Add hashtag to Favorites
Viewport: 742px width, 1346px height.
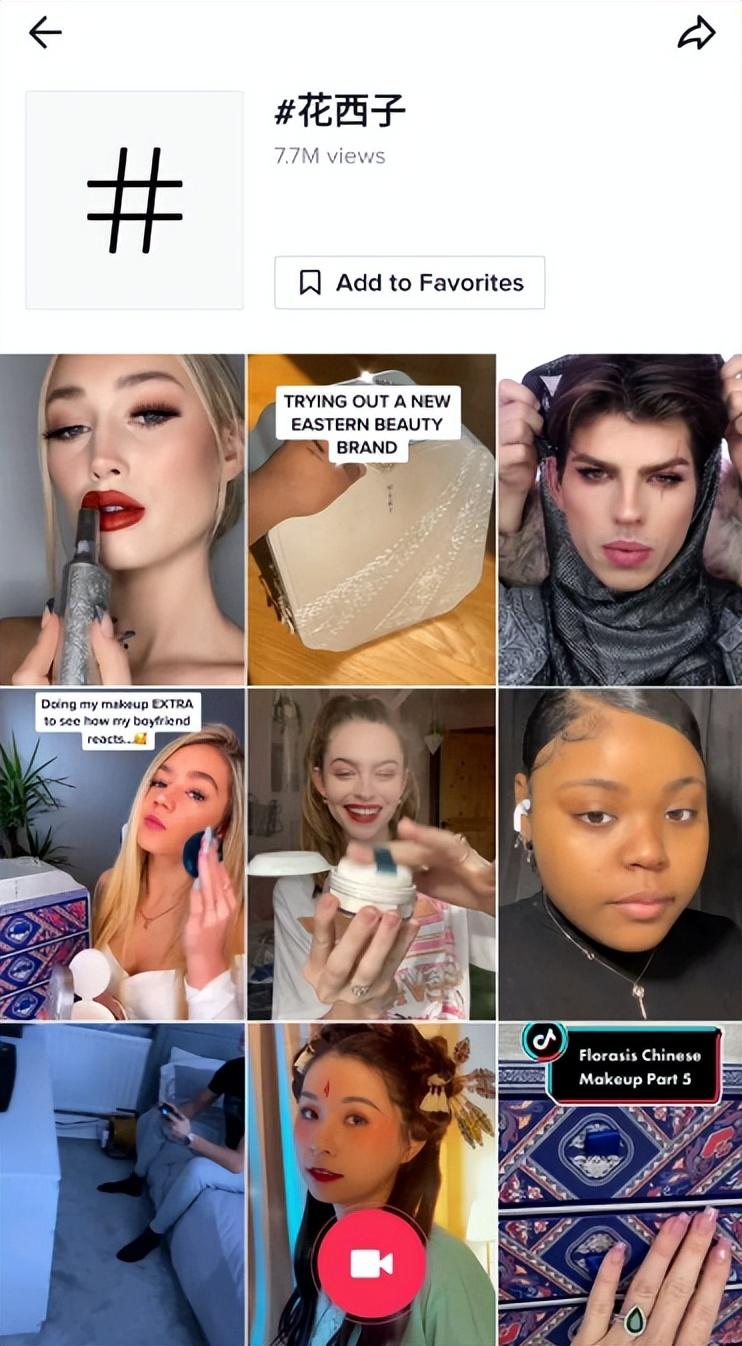click(409, 283)
